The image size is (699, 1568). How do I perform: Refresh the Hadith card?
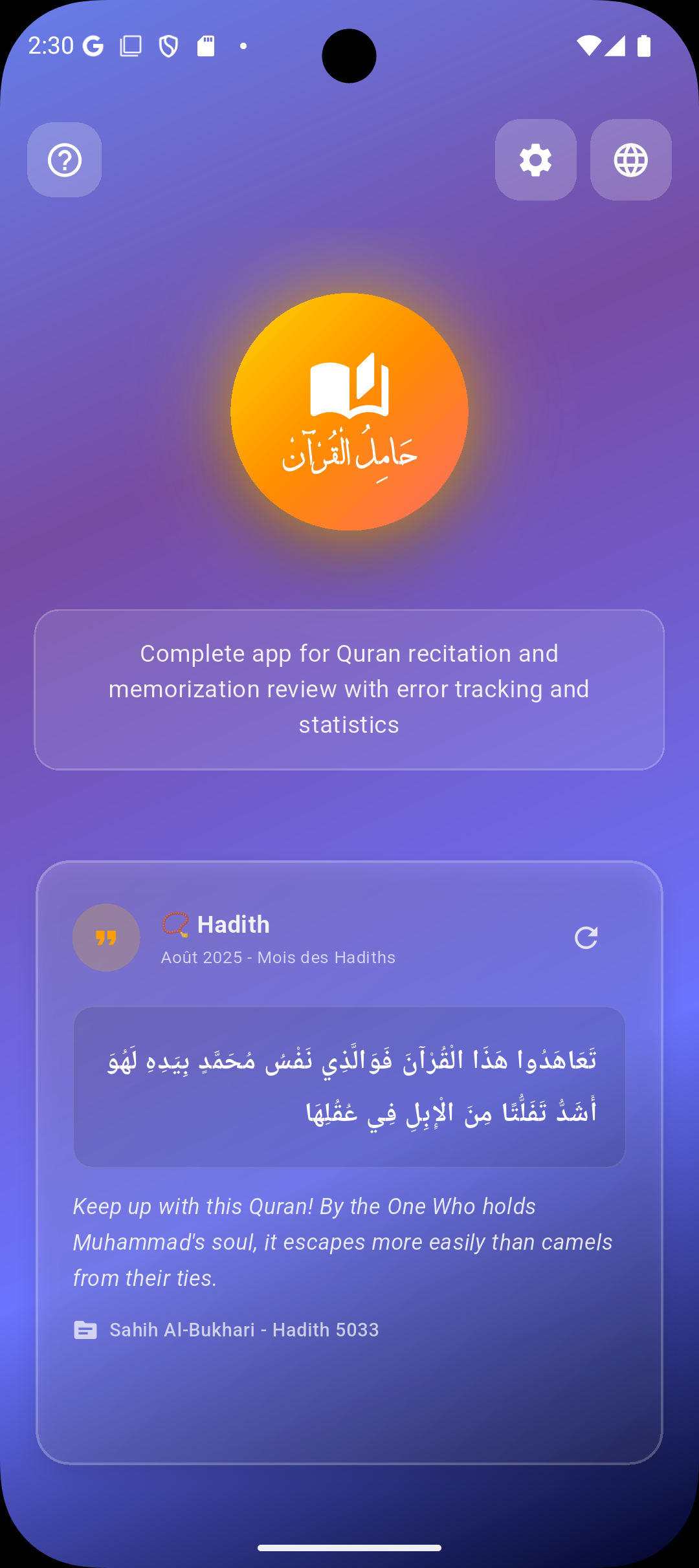pyautogui.click(x=586, y=937)
